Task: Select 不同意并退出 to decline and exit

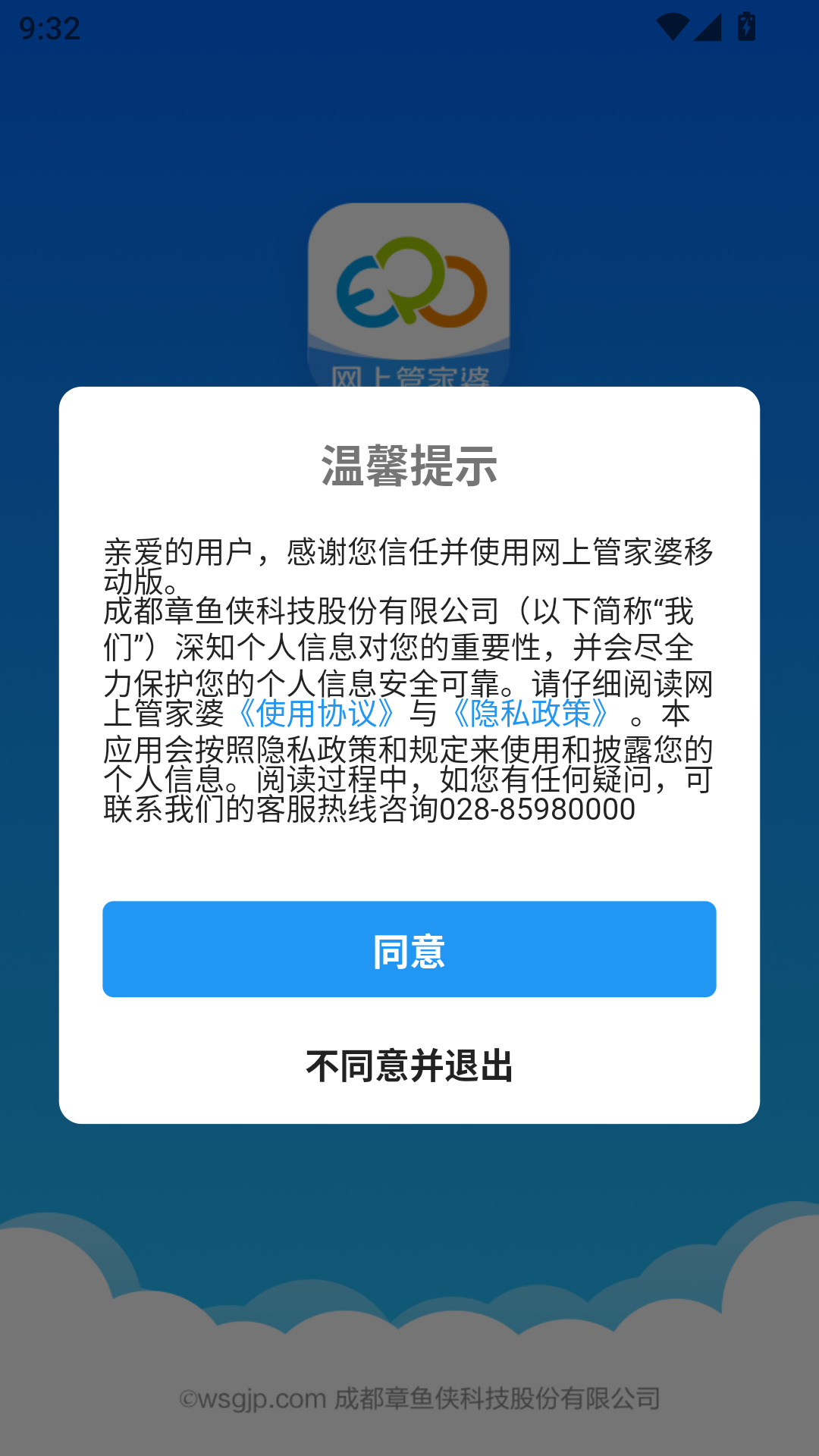Action: (409, 1066)
